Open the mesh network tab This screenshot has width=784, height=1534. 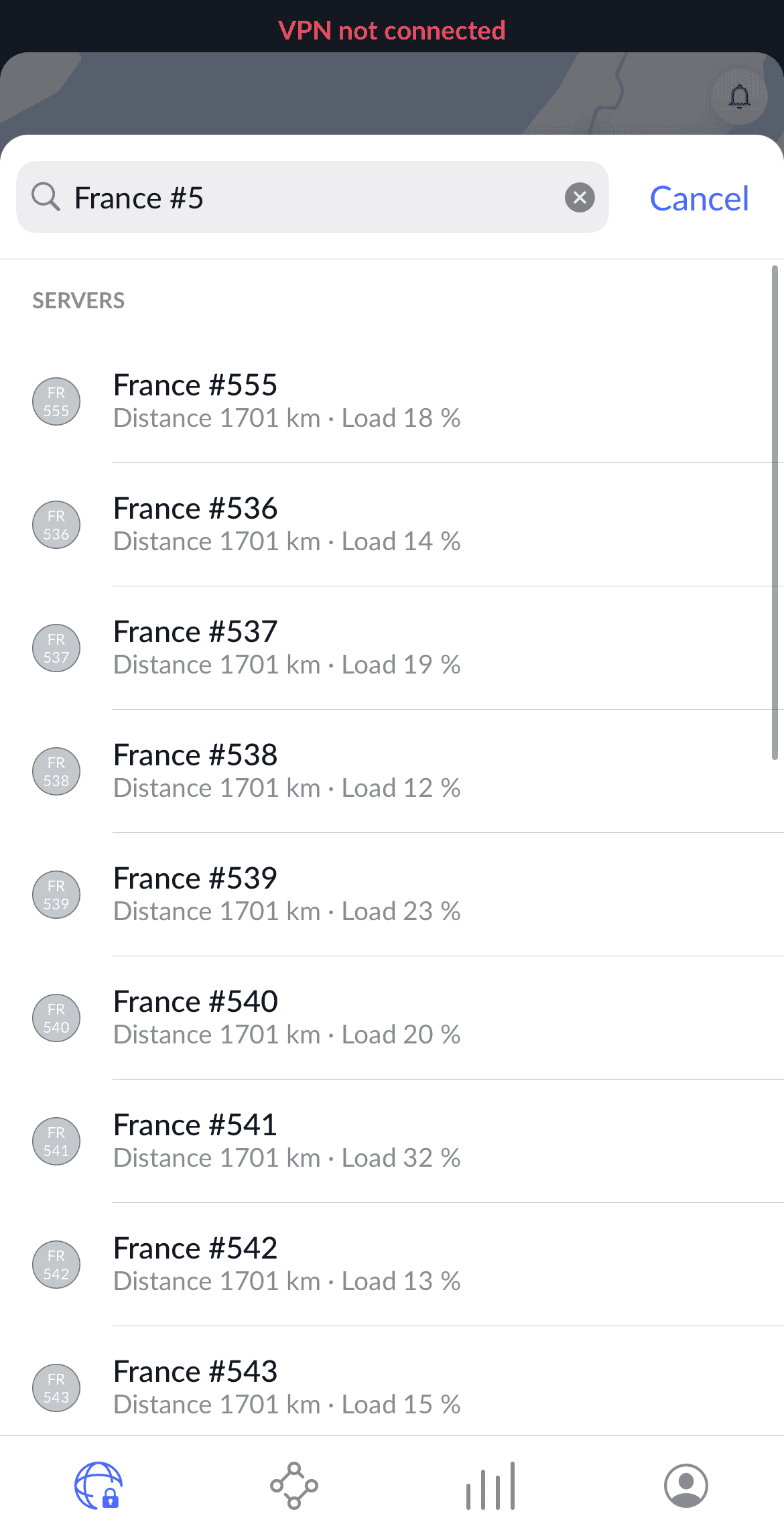pos(294,1485)
